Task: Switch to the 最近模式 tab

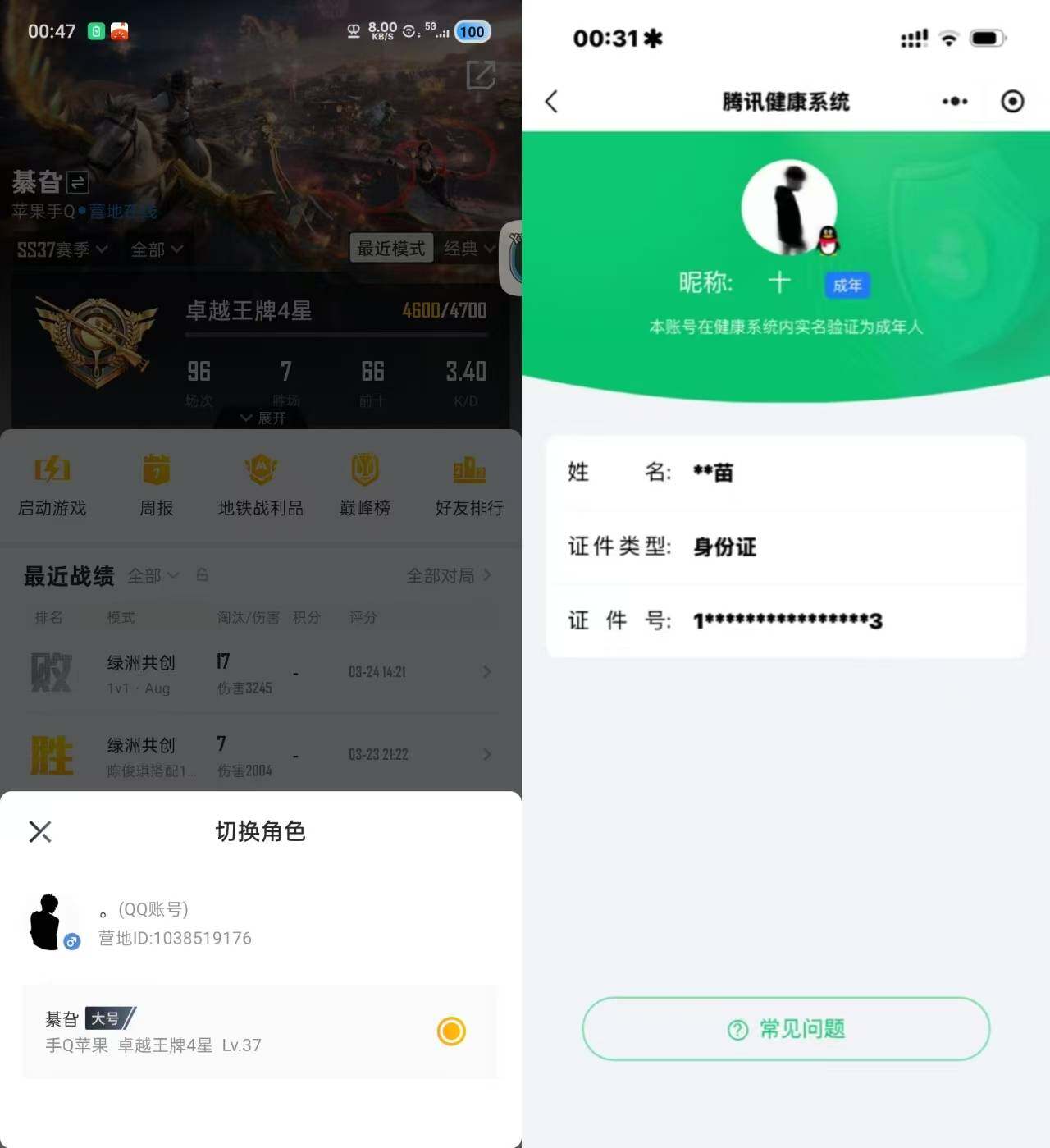Action: 391,249
